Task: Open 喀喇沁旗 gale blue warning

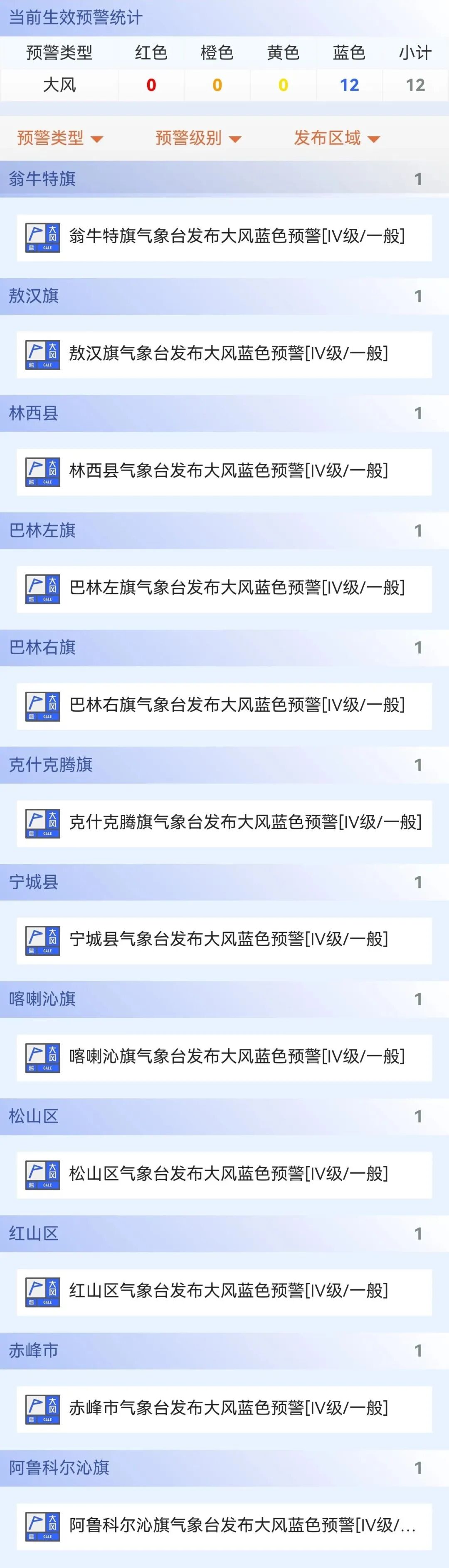Action: point(224,1057)
